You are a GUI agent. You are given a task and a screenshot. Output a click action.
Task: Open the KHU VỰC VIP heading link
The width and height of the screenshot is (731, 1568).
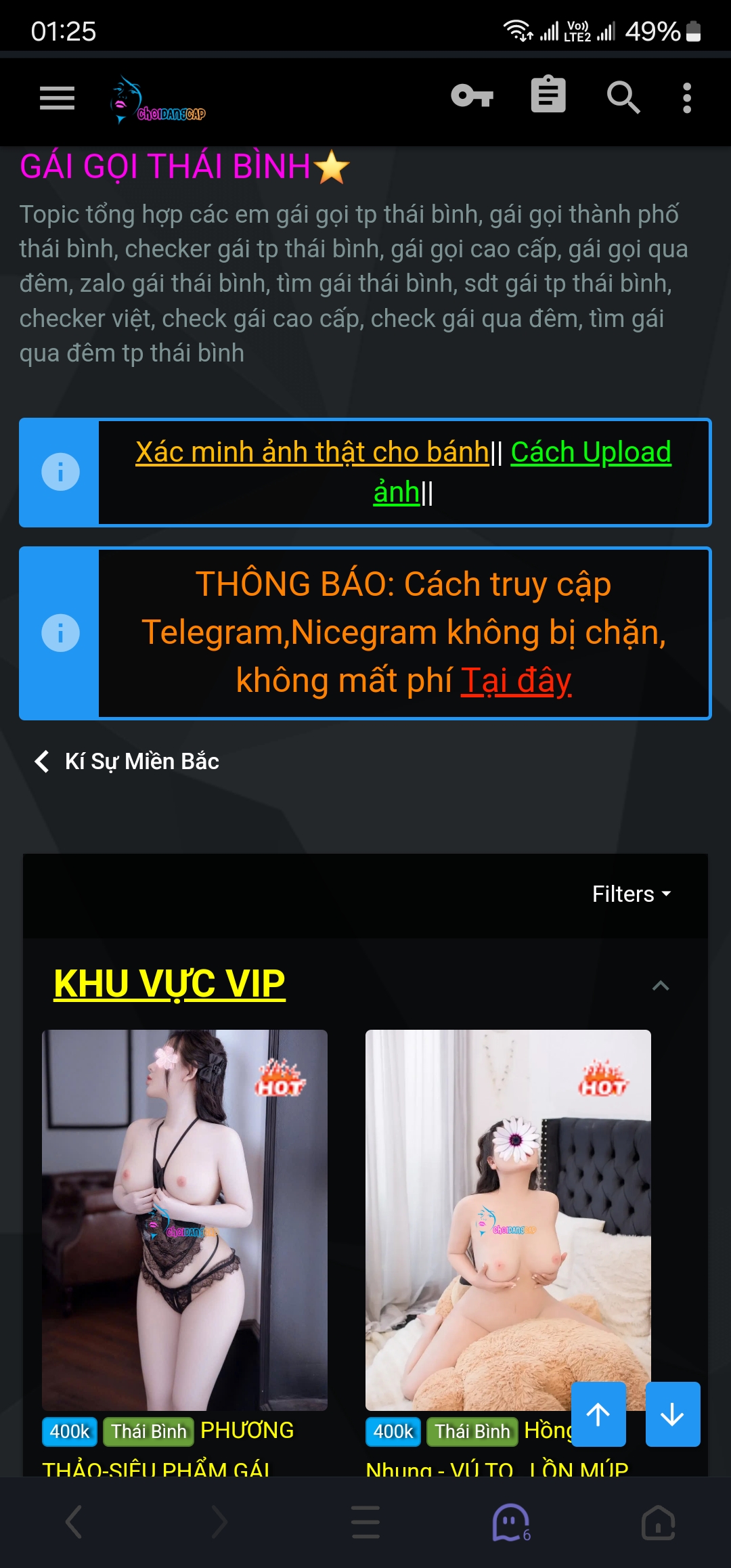pos(169,984)
